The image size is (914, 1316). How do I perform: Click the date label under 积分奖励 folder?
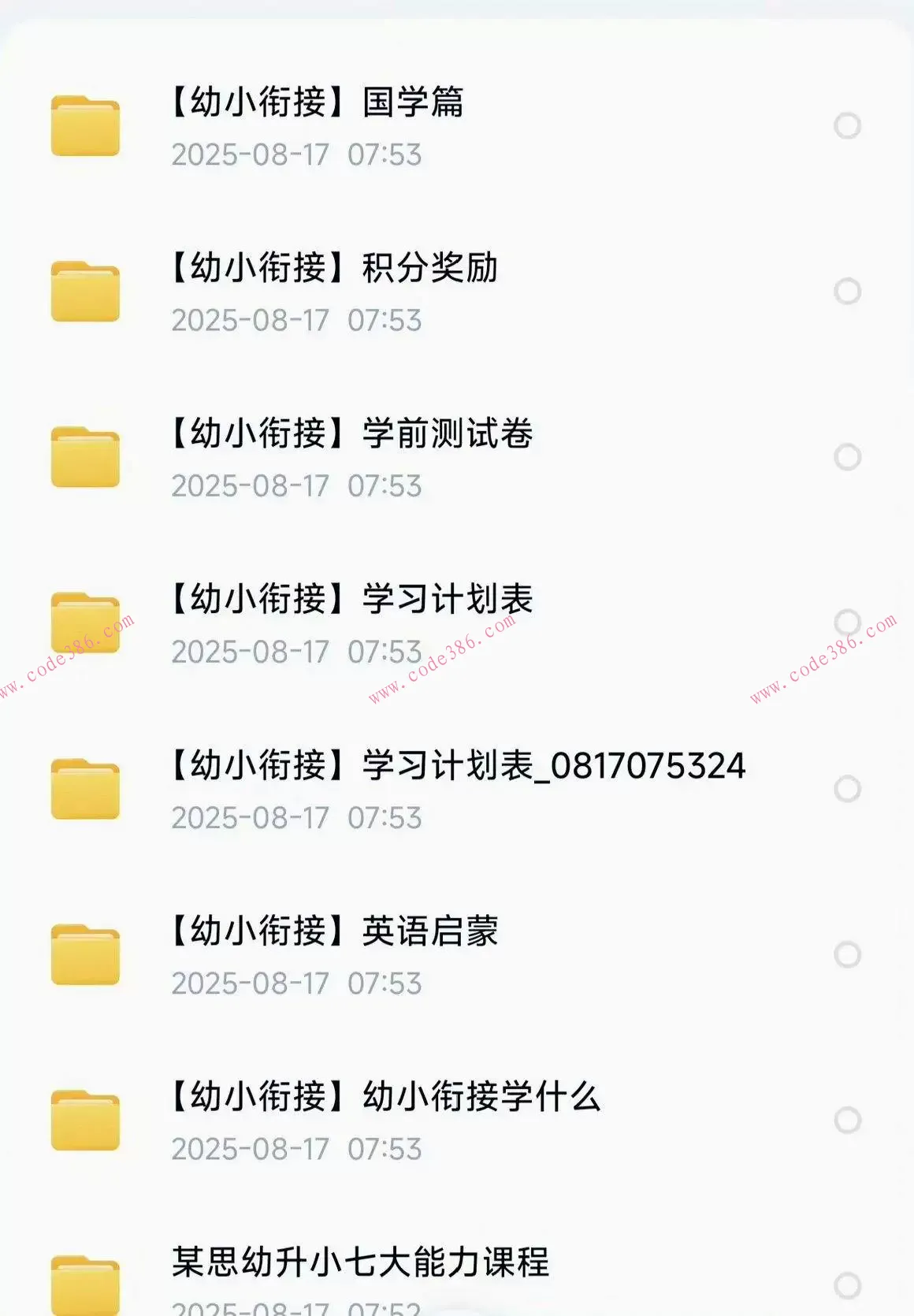click(x=297, y=321)
